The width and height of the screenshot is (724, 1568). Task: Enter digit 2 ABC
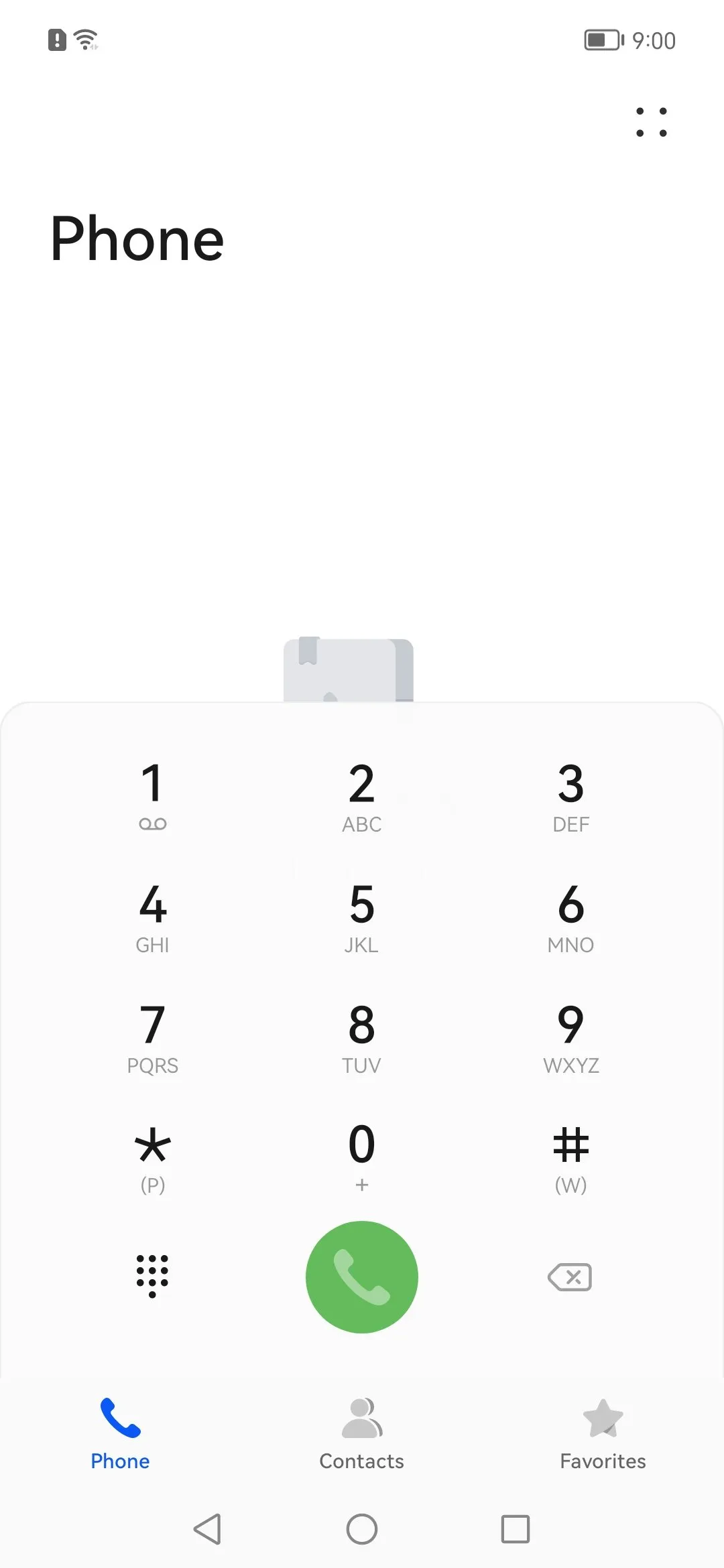(362, 795)
